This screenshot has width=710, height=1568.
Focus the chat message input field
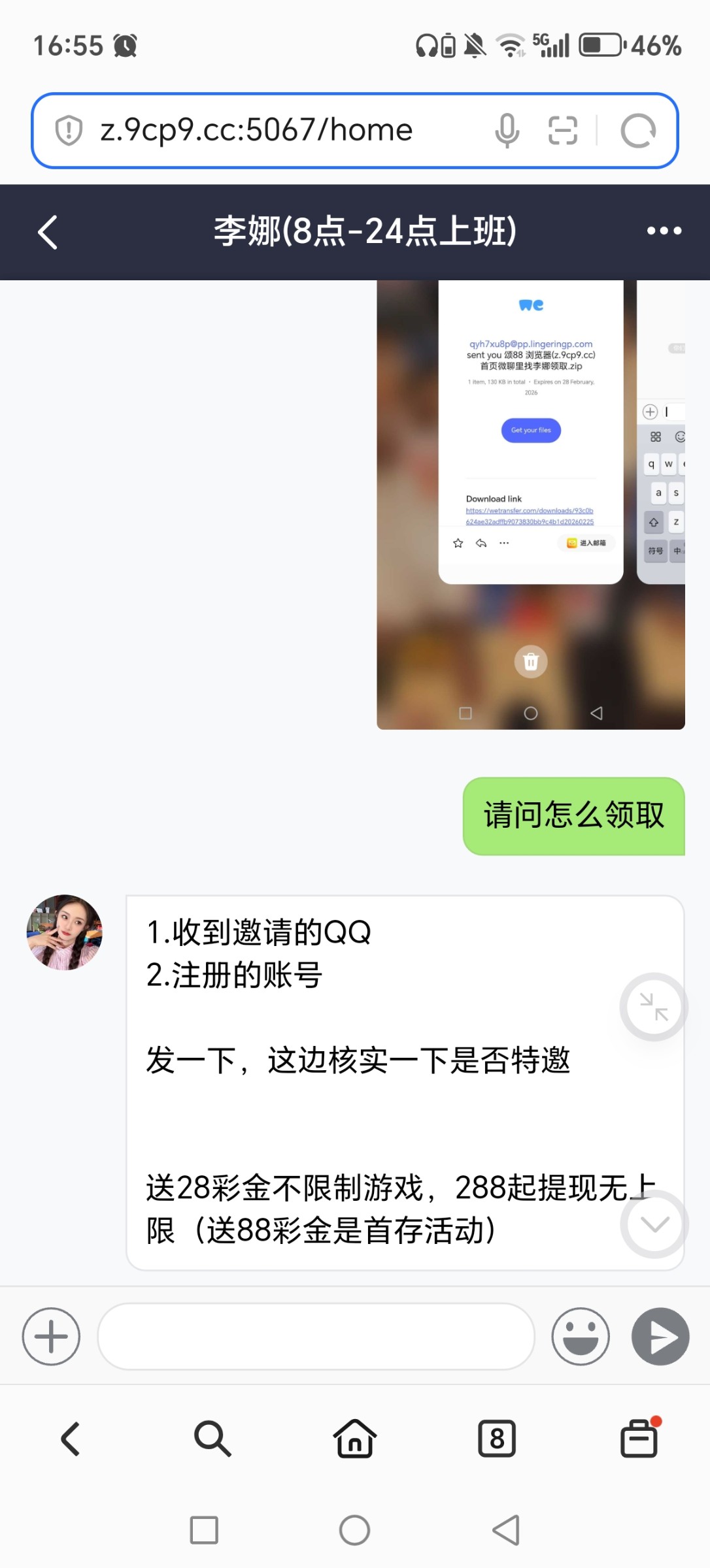coord(316,1336)
